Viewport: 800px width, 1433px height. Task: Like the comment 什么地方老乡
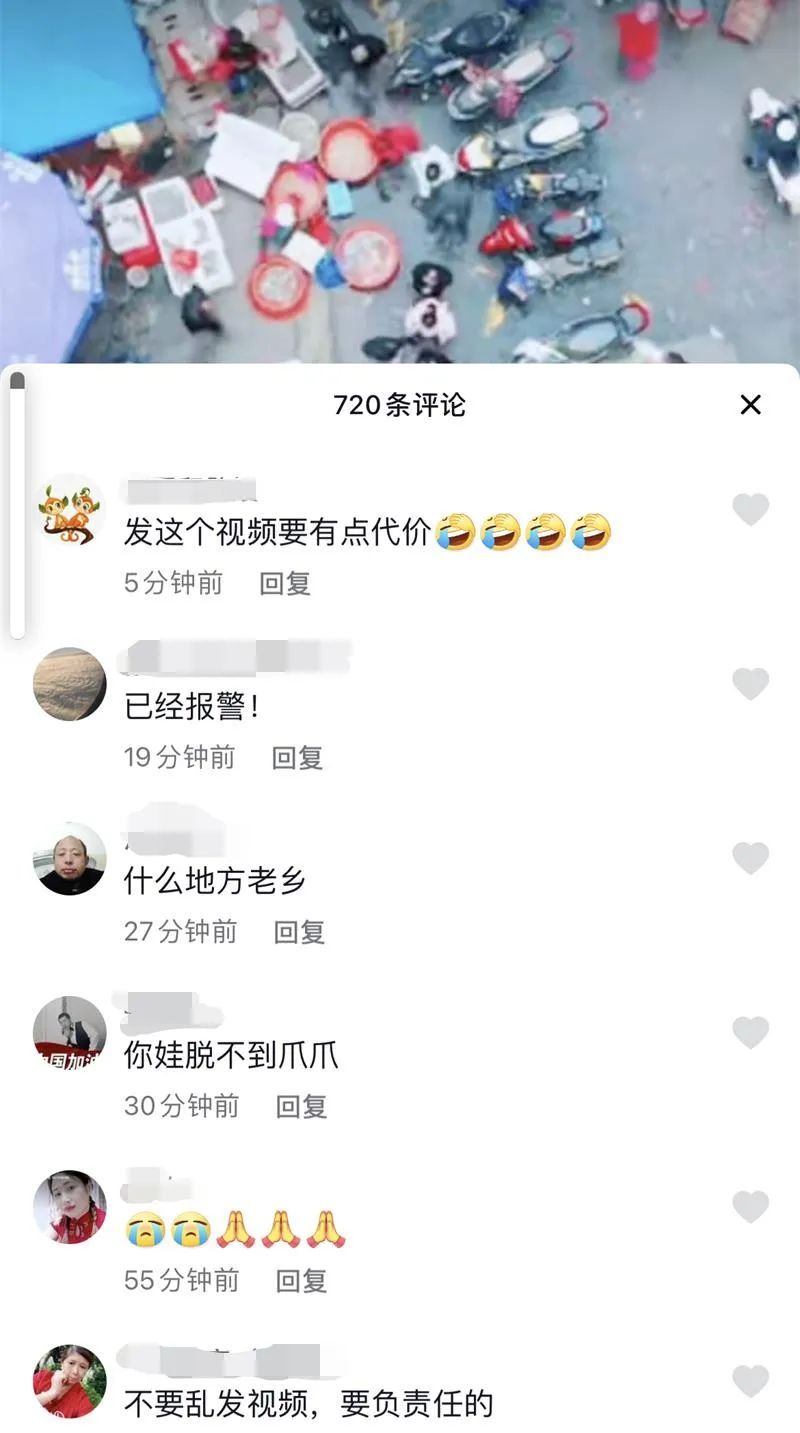click(x=750, y=858)
